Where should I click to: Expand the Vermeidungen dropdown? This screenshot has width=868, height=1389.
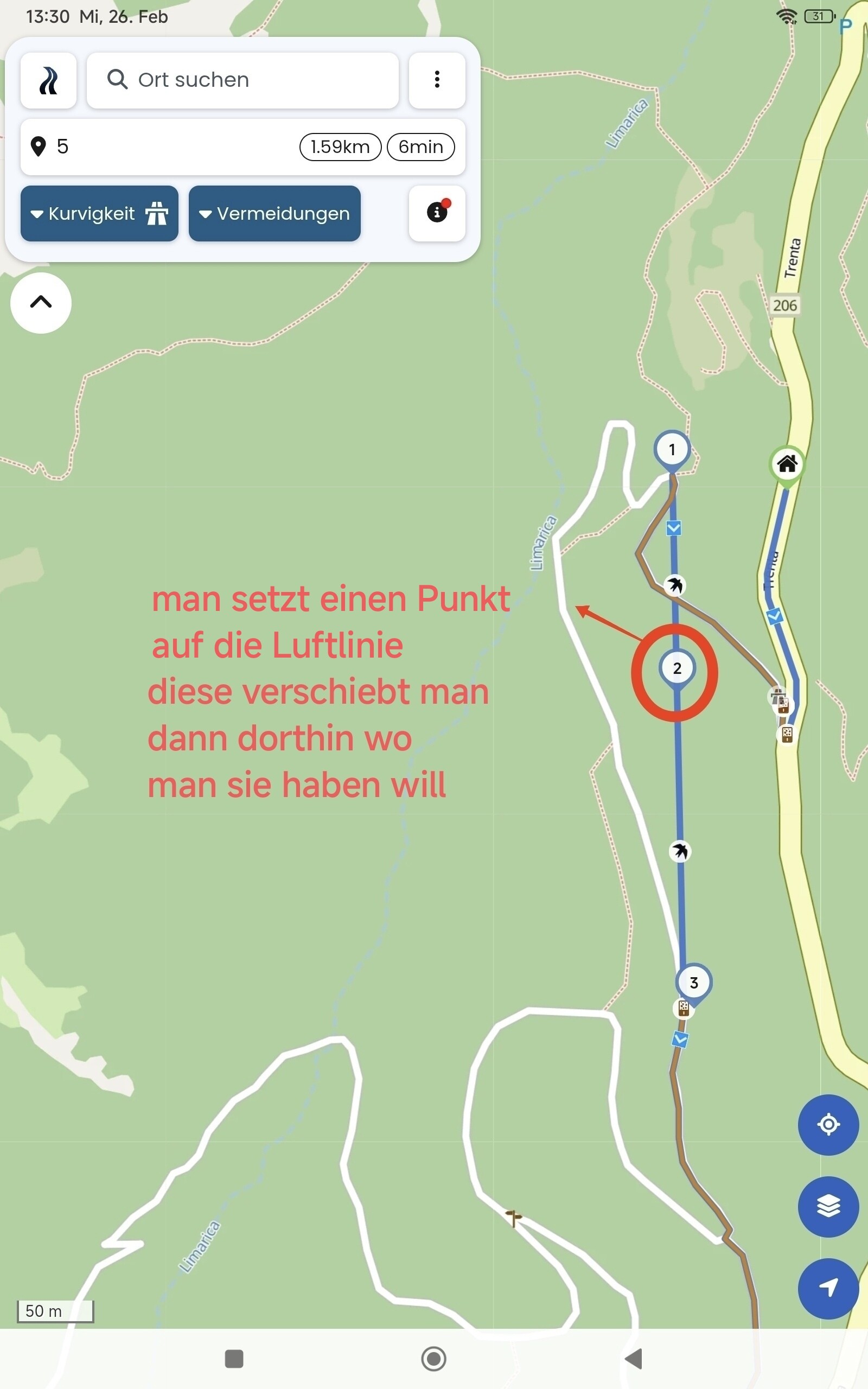coord(275,214)
